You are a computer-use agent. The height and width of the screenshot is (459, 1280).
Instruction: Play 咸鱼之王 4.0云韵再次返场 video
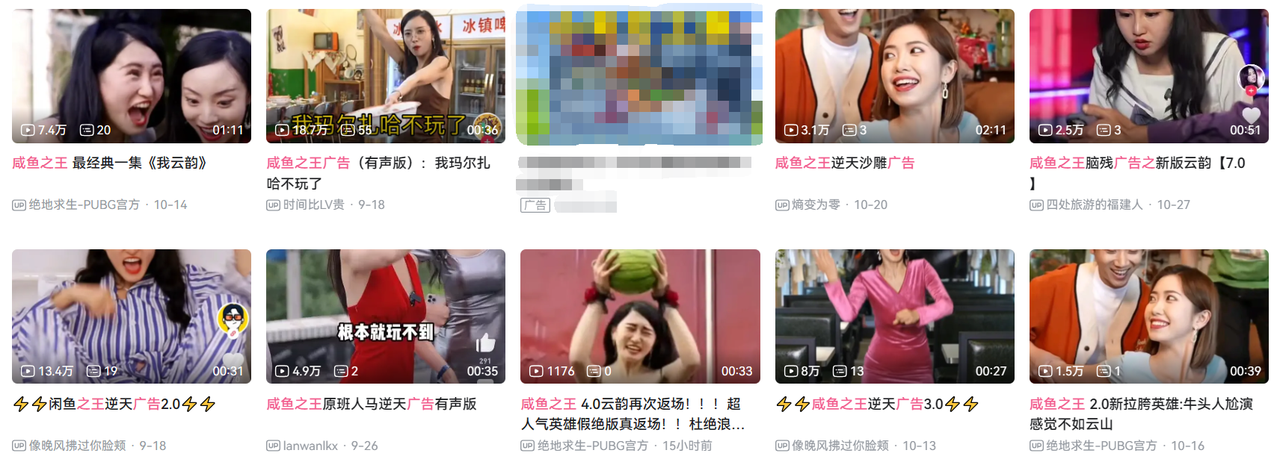click(x=640, y=316)
